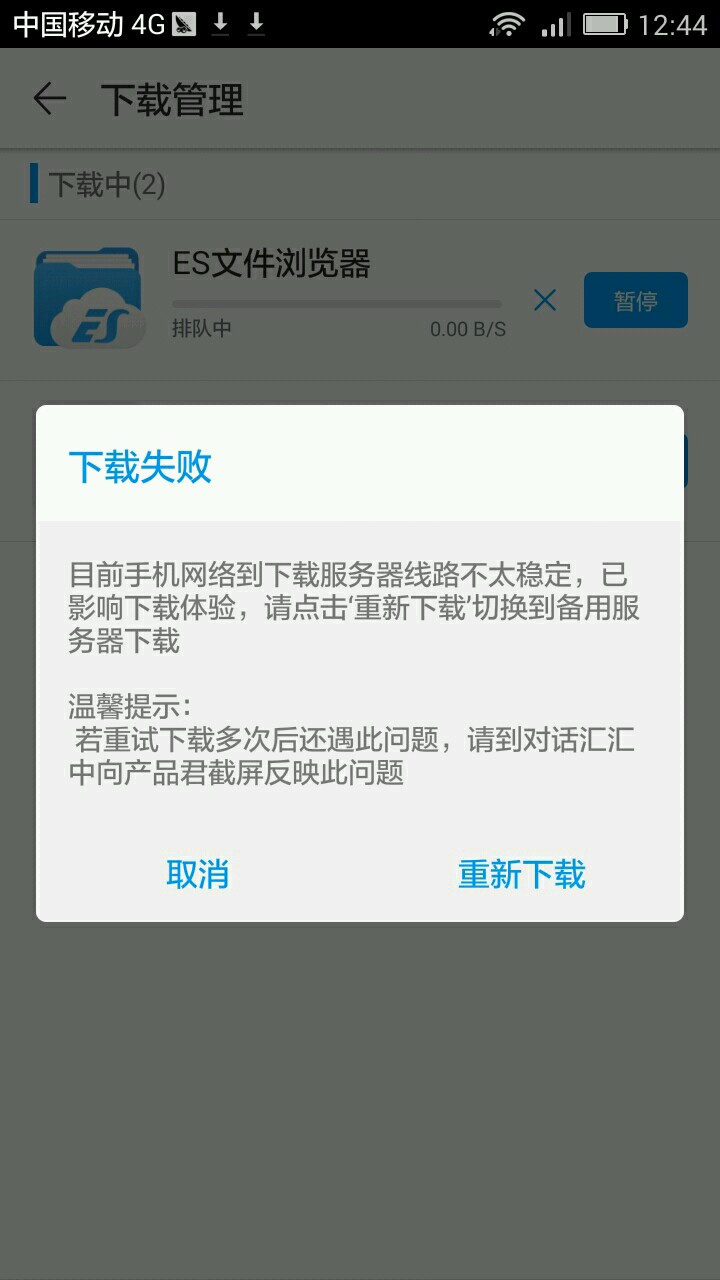
Task: Tap the back arrow next to 下载管理
Action: click(x=49, y=99)
